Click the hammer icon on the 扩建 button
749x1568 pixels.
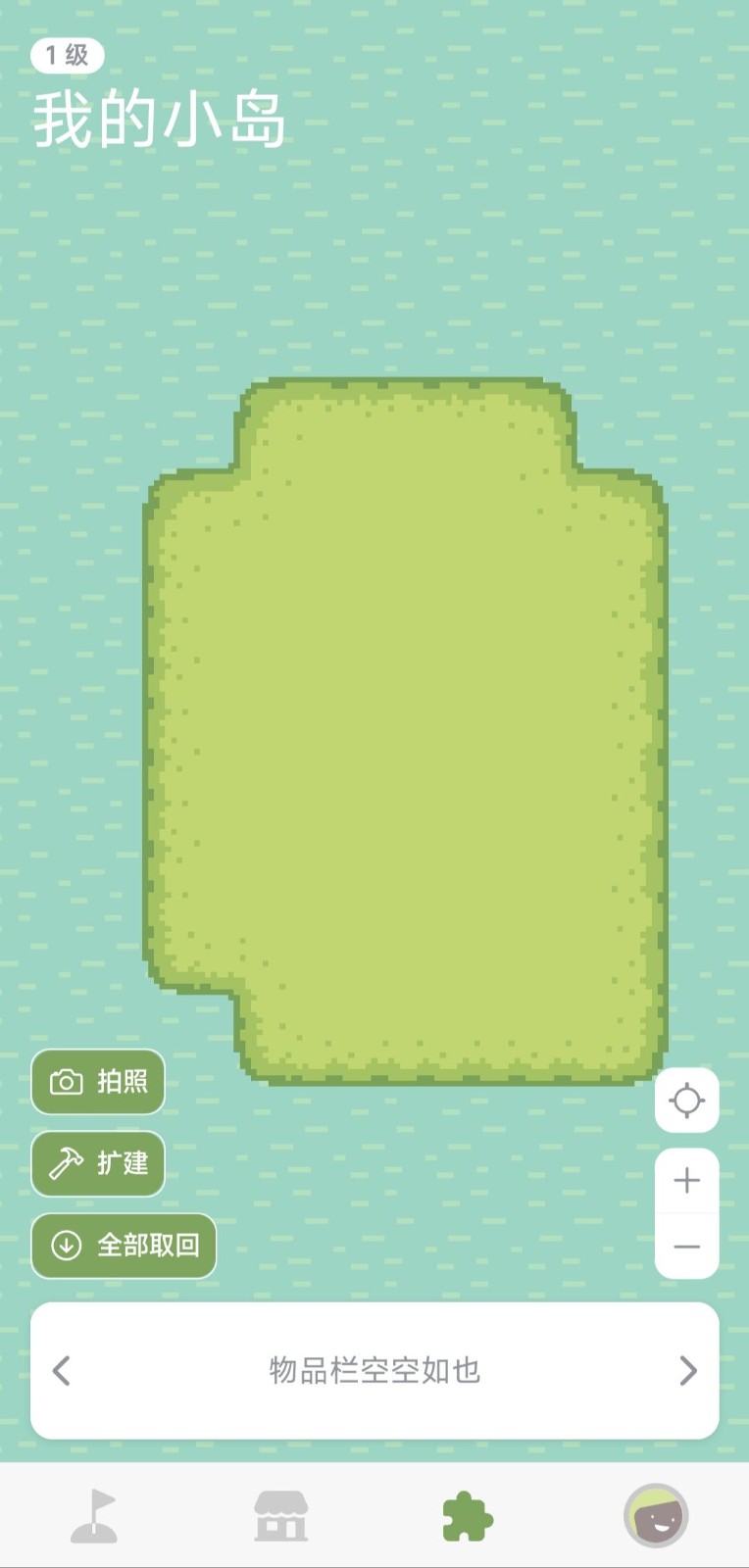(64, 1163)
